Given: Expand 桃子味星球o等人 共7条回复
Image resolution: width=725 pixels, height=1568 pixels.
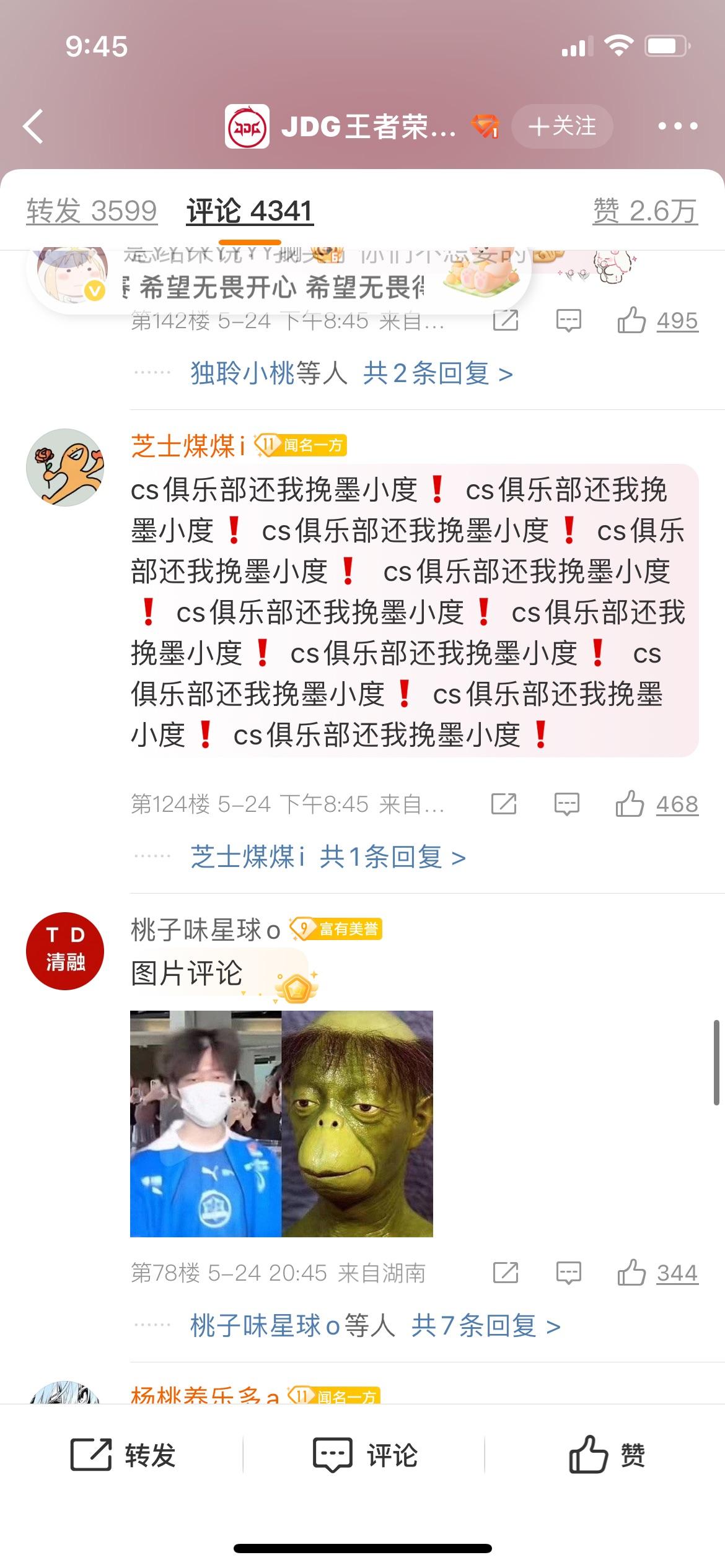Looking at the screenshot, I should (375, 1326).
